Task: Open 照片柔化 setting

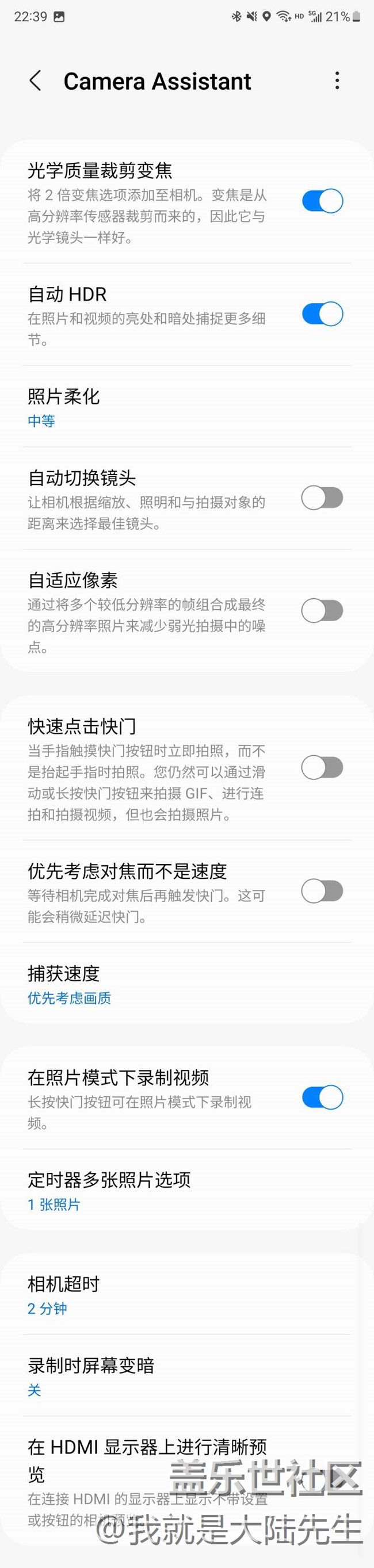Action: coord(187,407)
